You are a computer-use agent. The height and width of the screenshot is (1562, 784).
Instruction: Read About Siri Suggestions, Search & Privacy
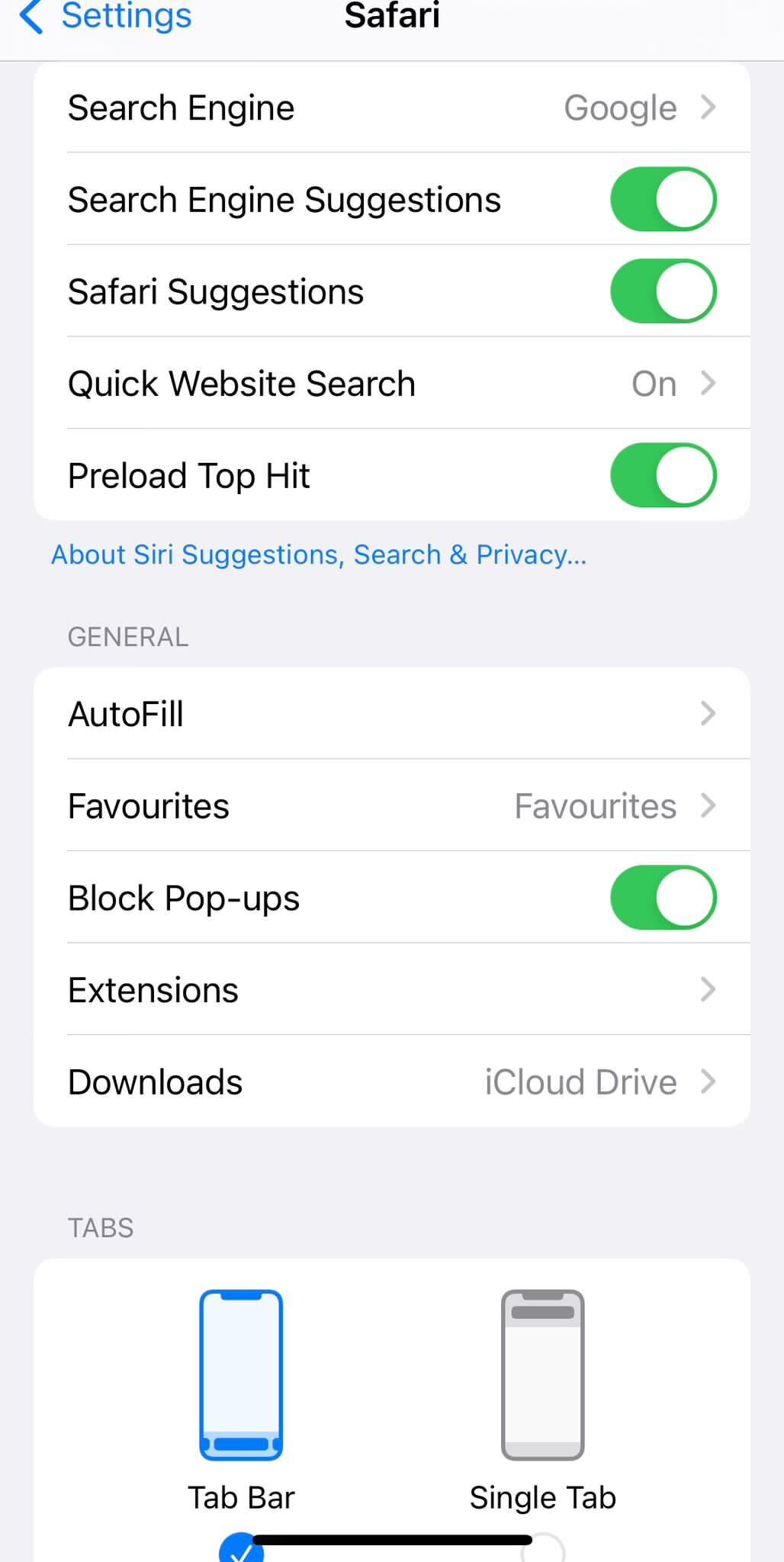pos(319,554)
